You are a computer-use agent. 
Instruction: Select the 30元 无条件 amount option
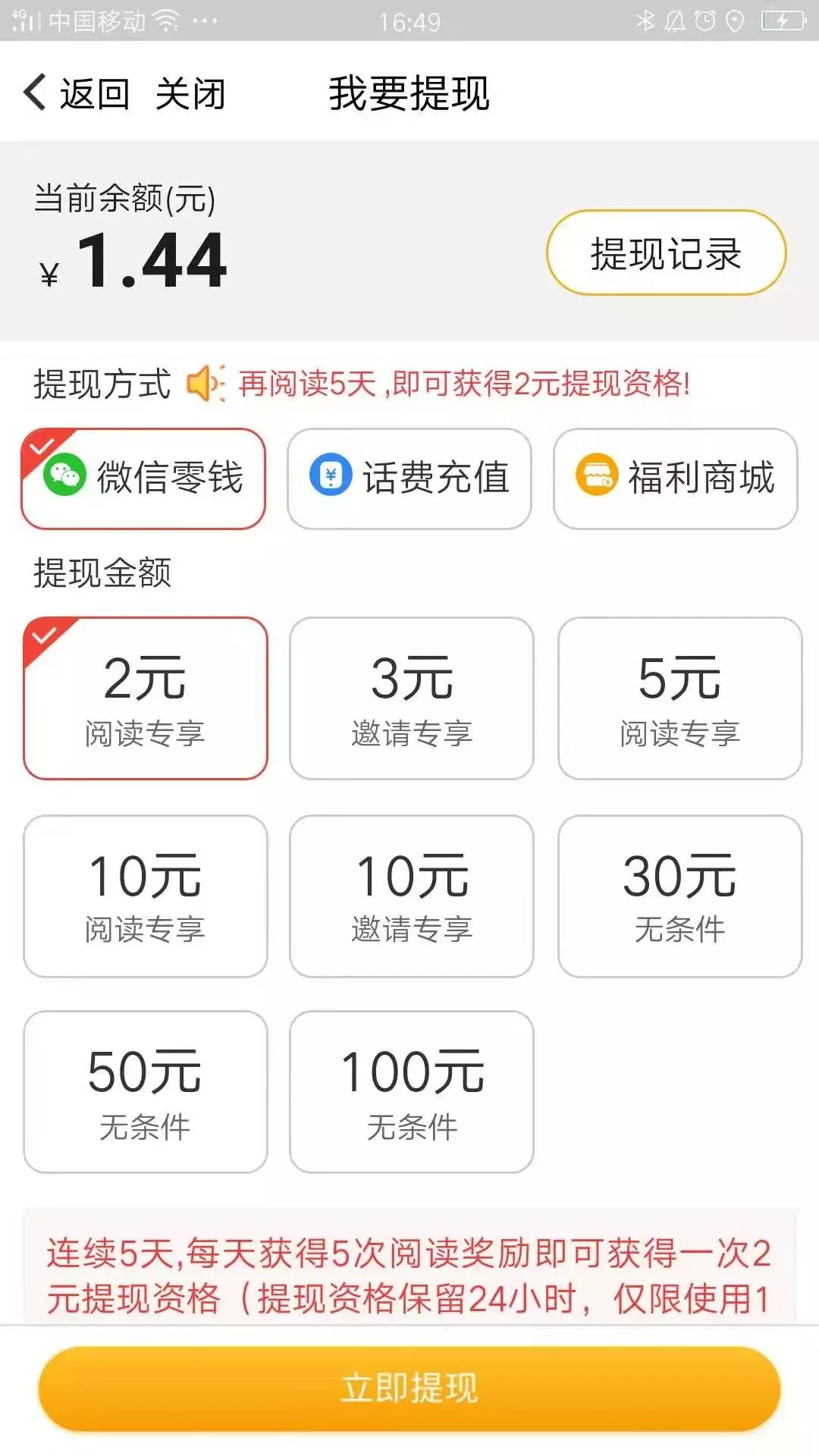(x=679, y=895)
